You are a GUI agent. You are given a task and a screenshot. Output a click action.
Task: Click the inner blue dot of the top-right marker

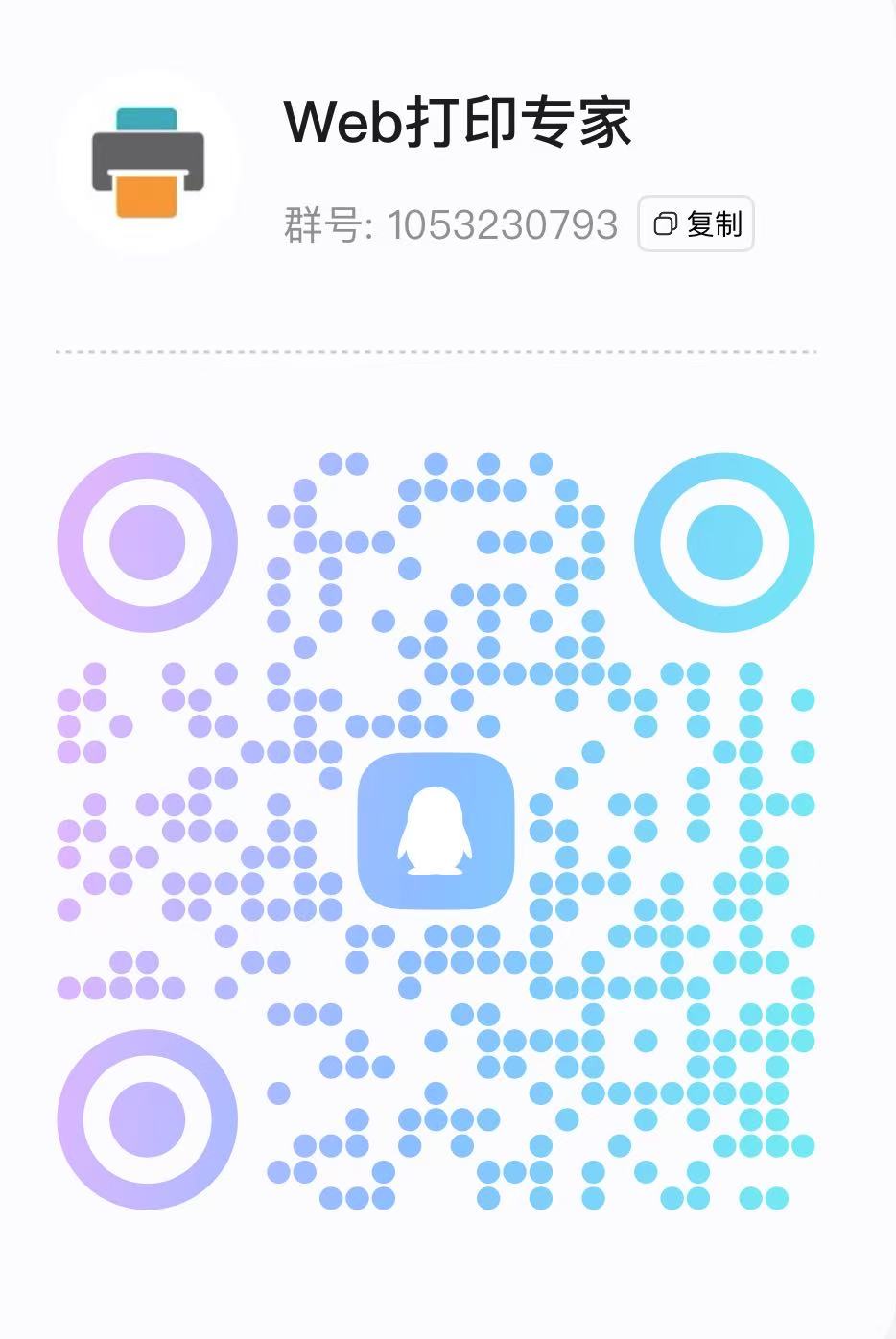pos(725,541)
